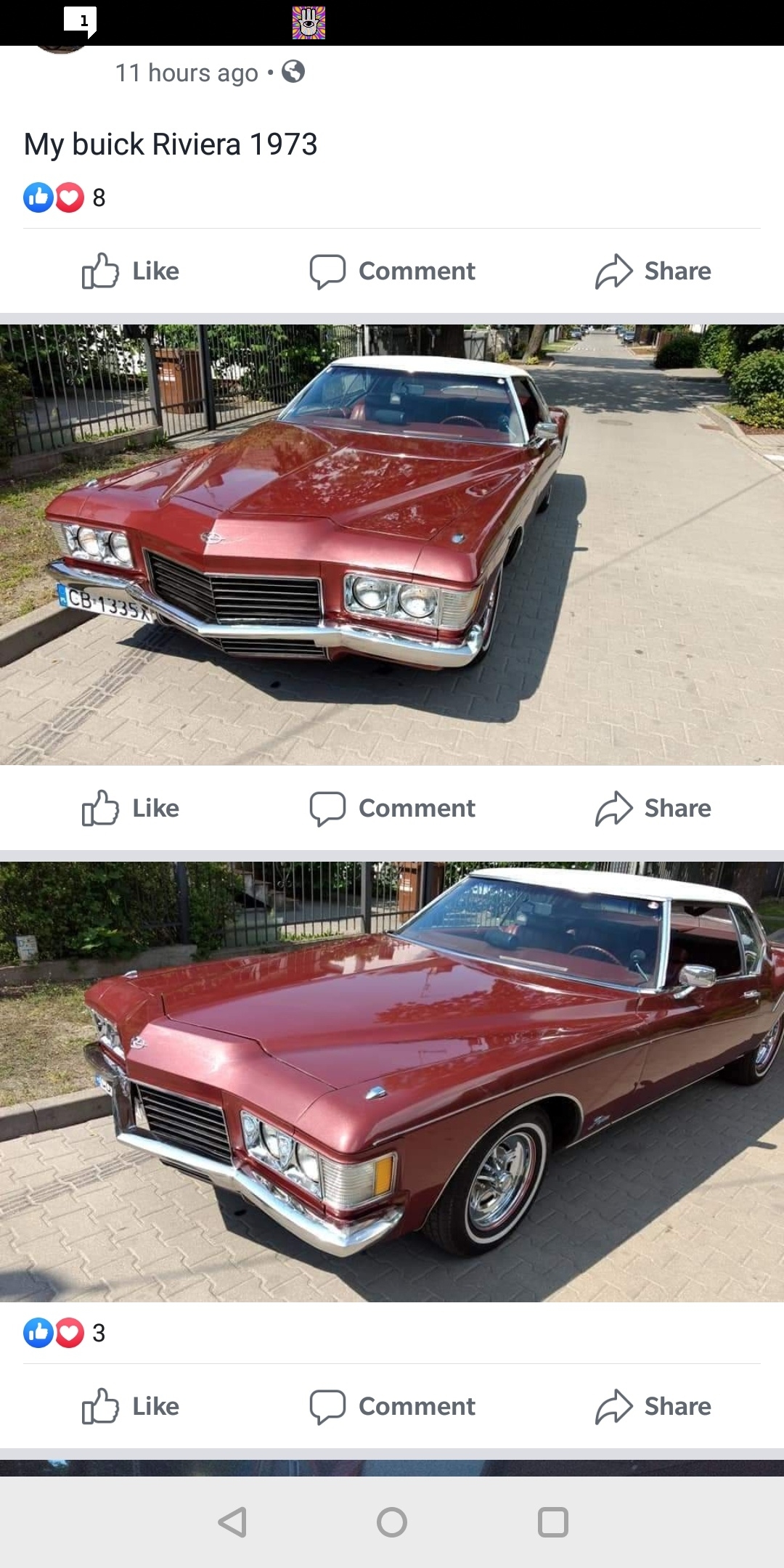Like the photo showing the license plate

tap(131, 808)
